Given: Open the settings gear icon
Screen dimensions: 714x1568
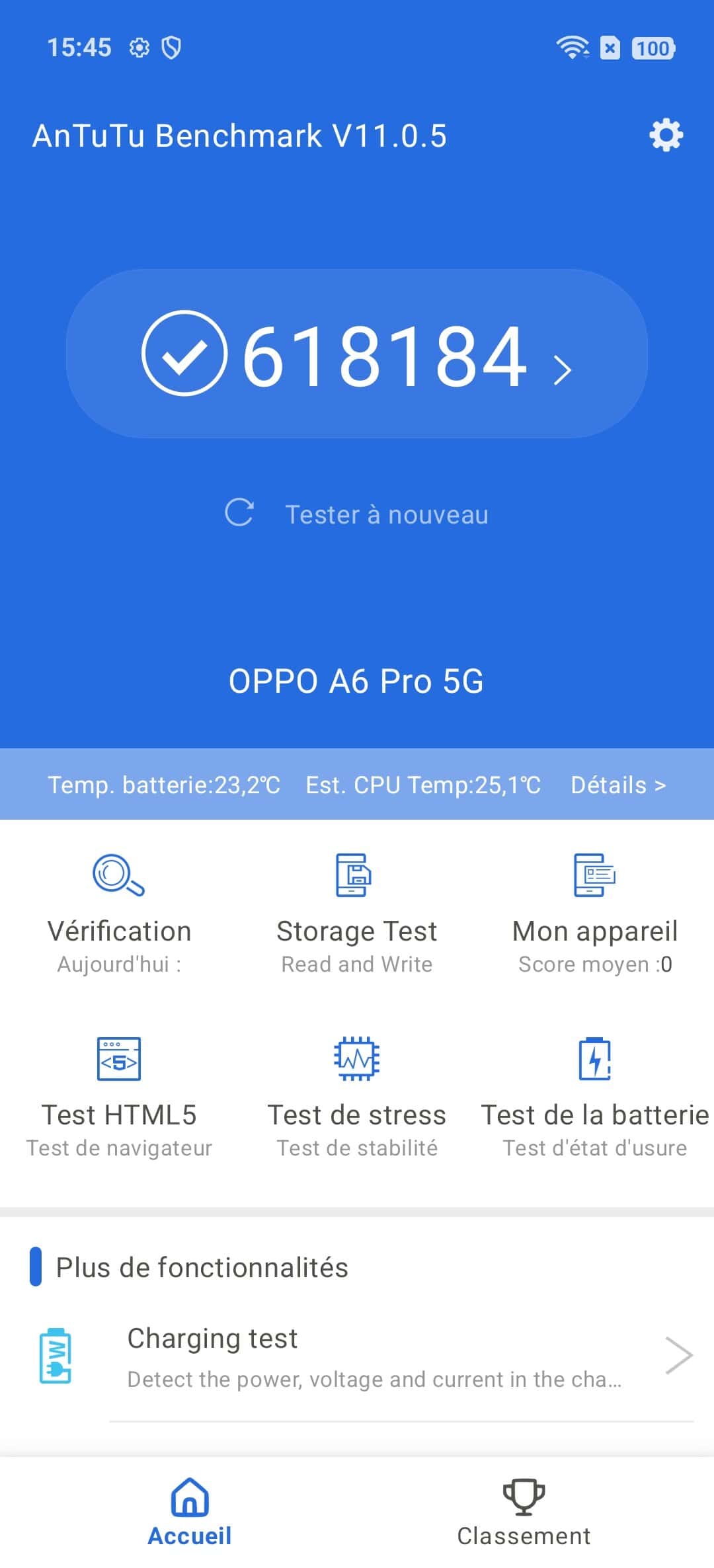Looking at the screenshot, I should 666,136.
